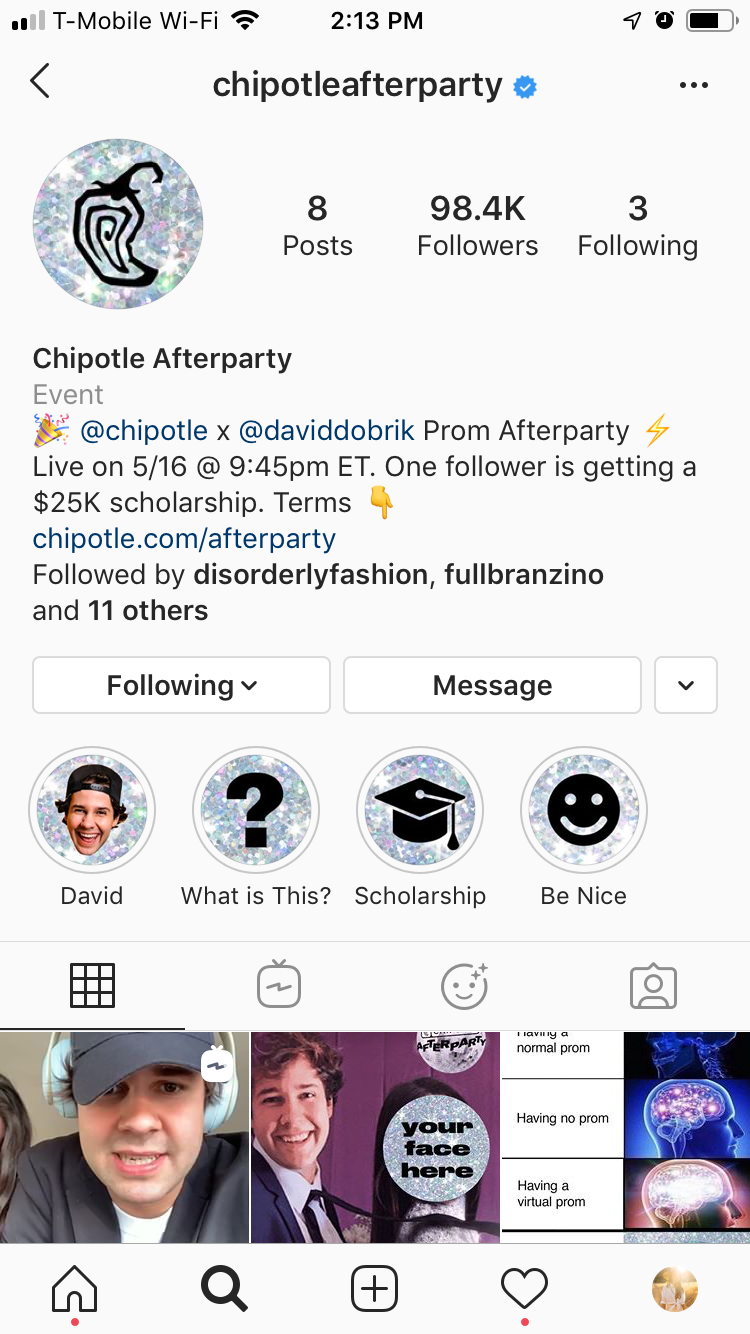Viewport: 750px width, 1334px height.
Task: Go to the Search tab in the bottom bar
Action: point(224,1289)
